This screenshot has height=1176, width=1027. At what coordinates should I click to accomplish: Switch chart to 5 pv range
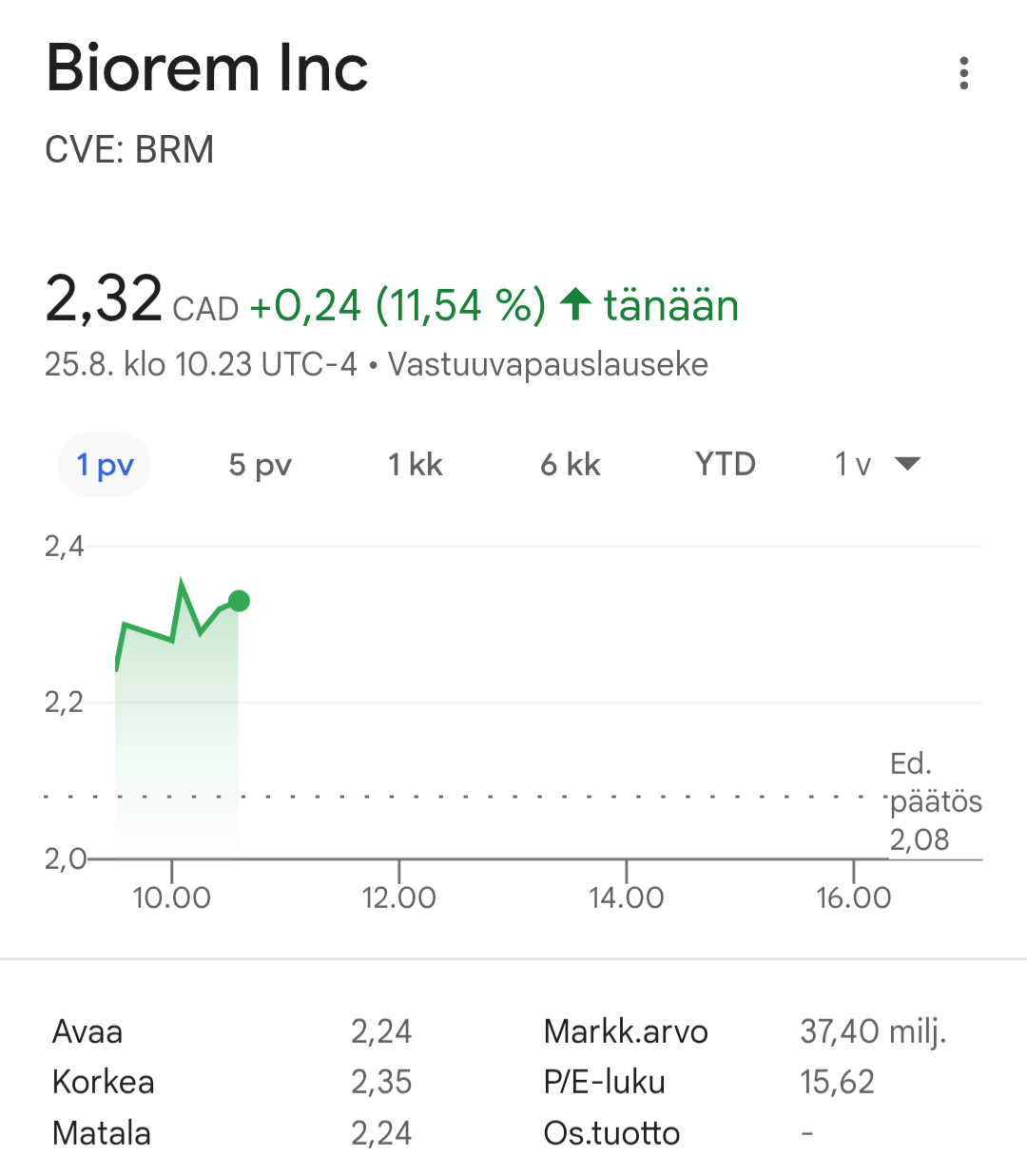pos(260,465)
